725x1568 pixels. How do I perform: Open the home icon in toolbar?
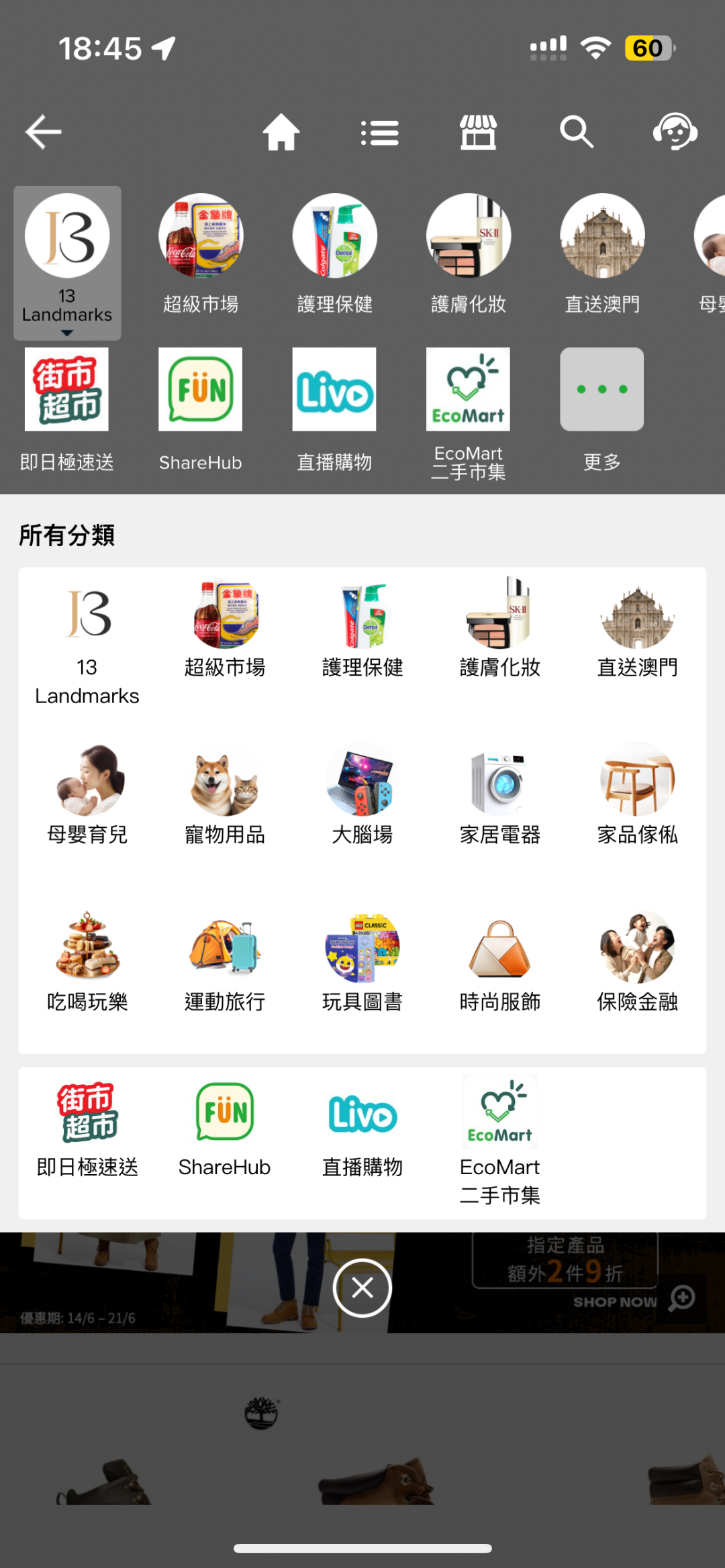tap(281, 132)
